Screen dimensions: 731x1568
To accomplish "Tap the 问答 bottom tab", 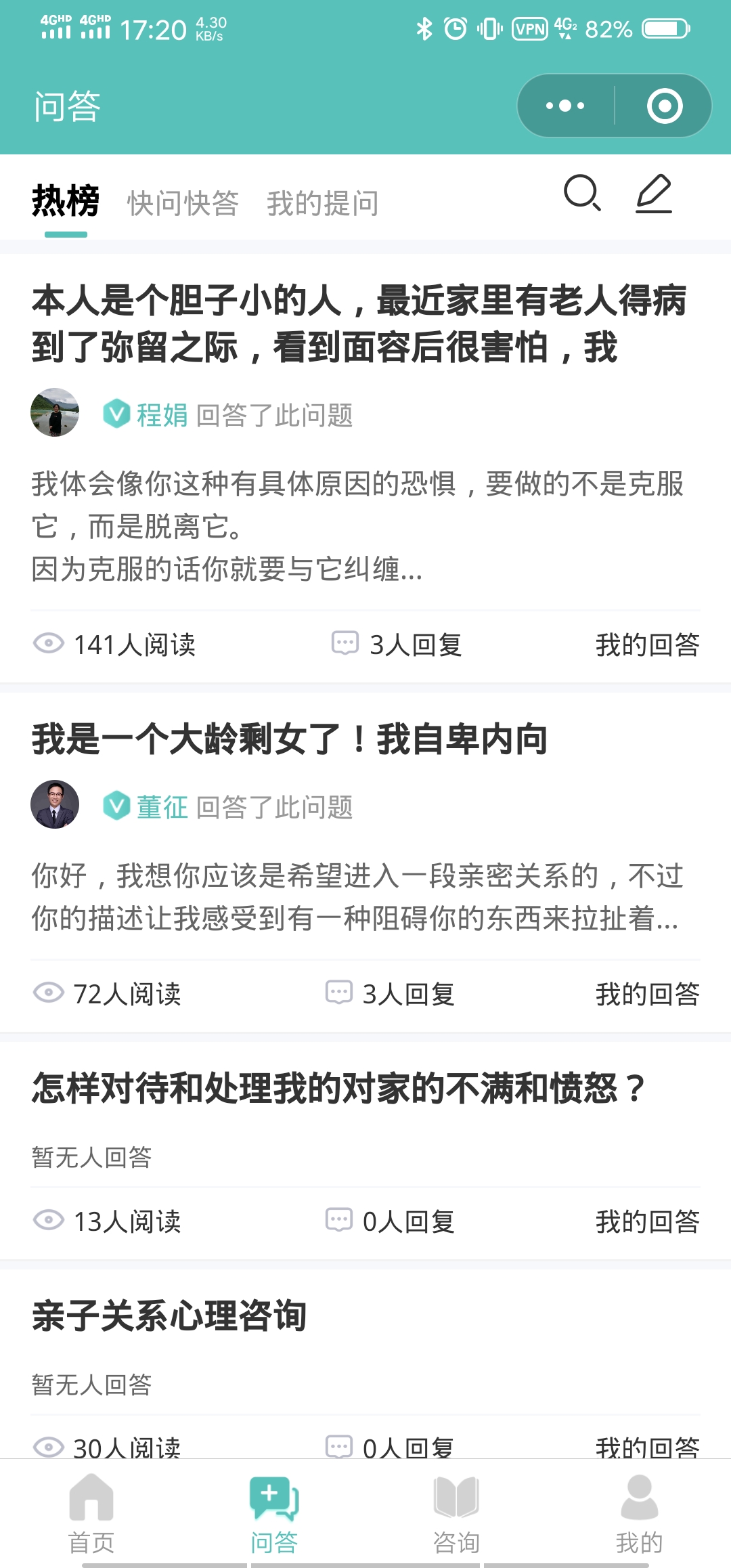I will [x=274, y=1515].
